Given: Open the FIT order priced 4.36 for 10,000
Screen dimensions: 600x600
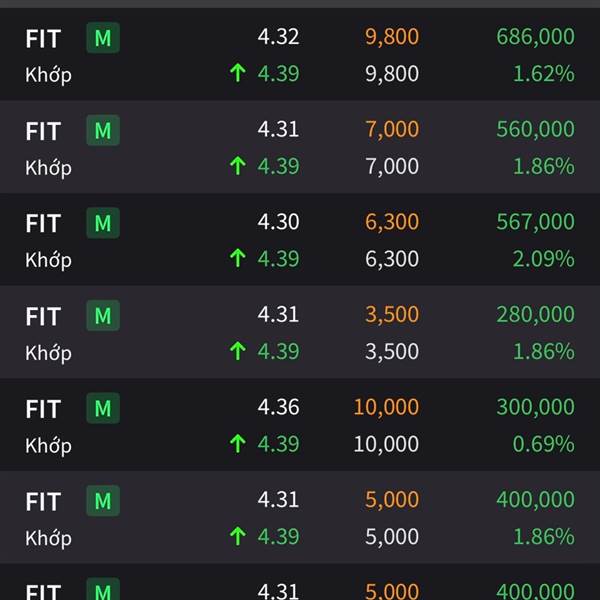Looking at the screenshot, I should tap(300, 425).
